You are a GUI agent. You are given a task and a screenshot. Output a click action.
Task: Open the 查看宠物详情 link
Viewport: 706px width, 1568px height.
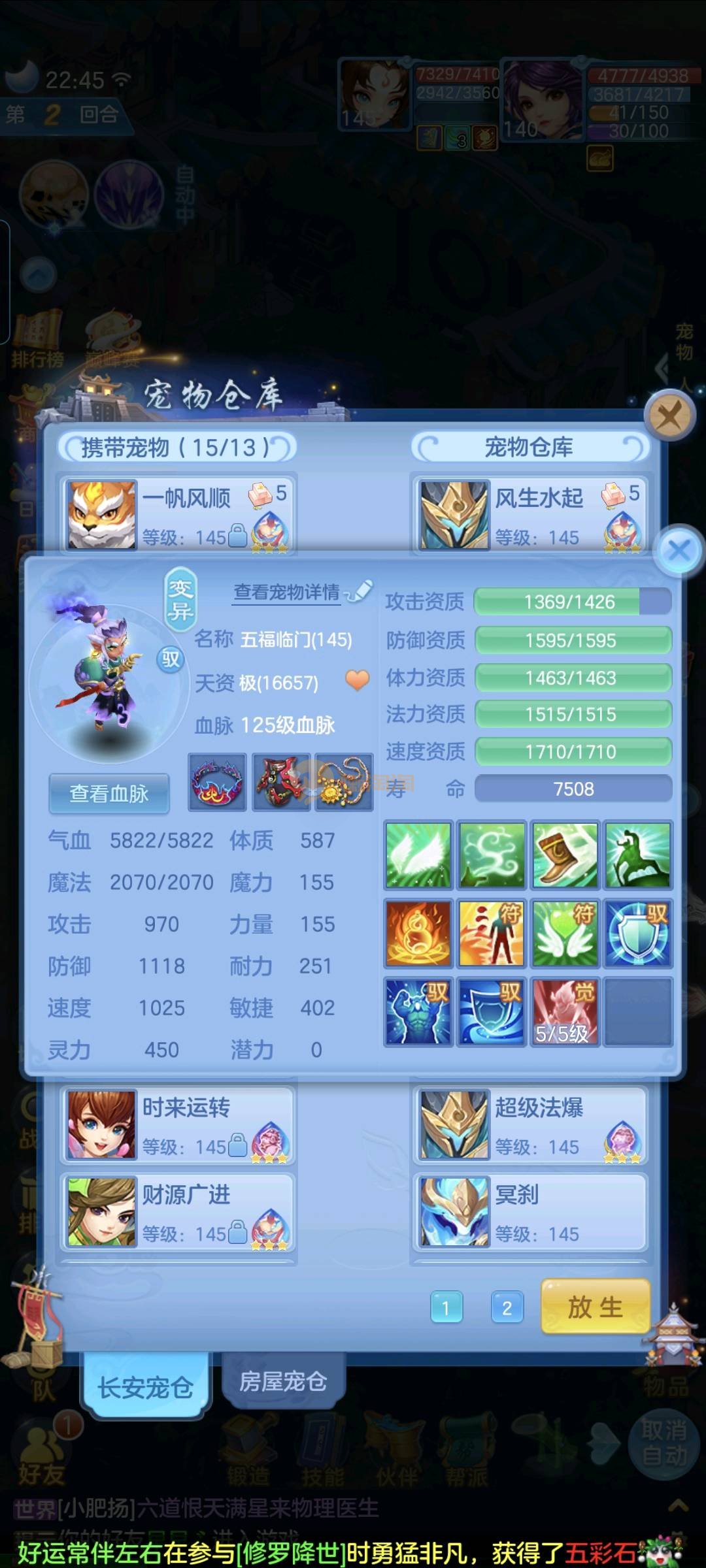click(x=287, y=592)
